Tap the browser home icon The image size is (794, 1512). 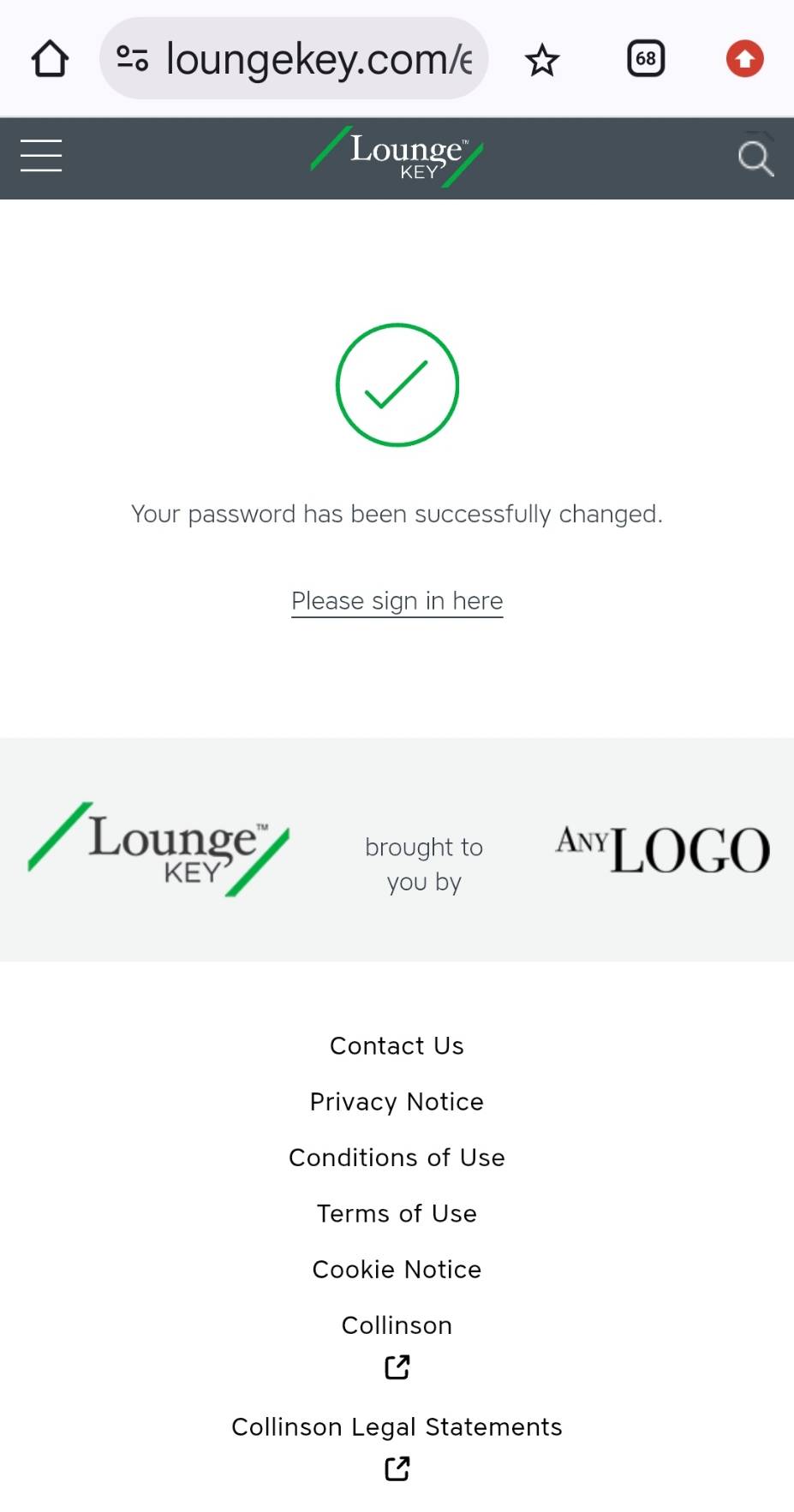click(x=49, y=58)
